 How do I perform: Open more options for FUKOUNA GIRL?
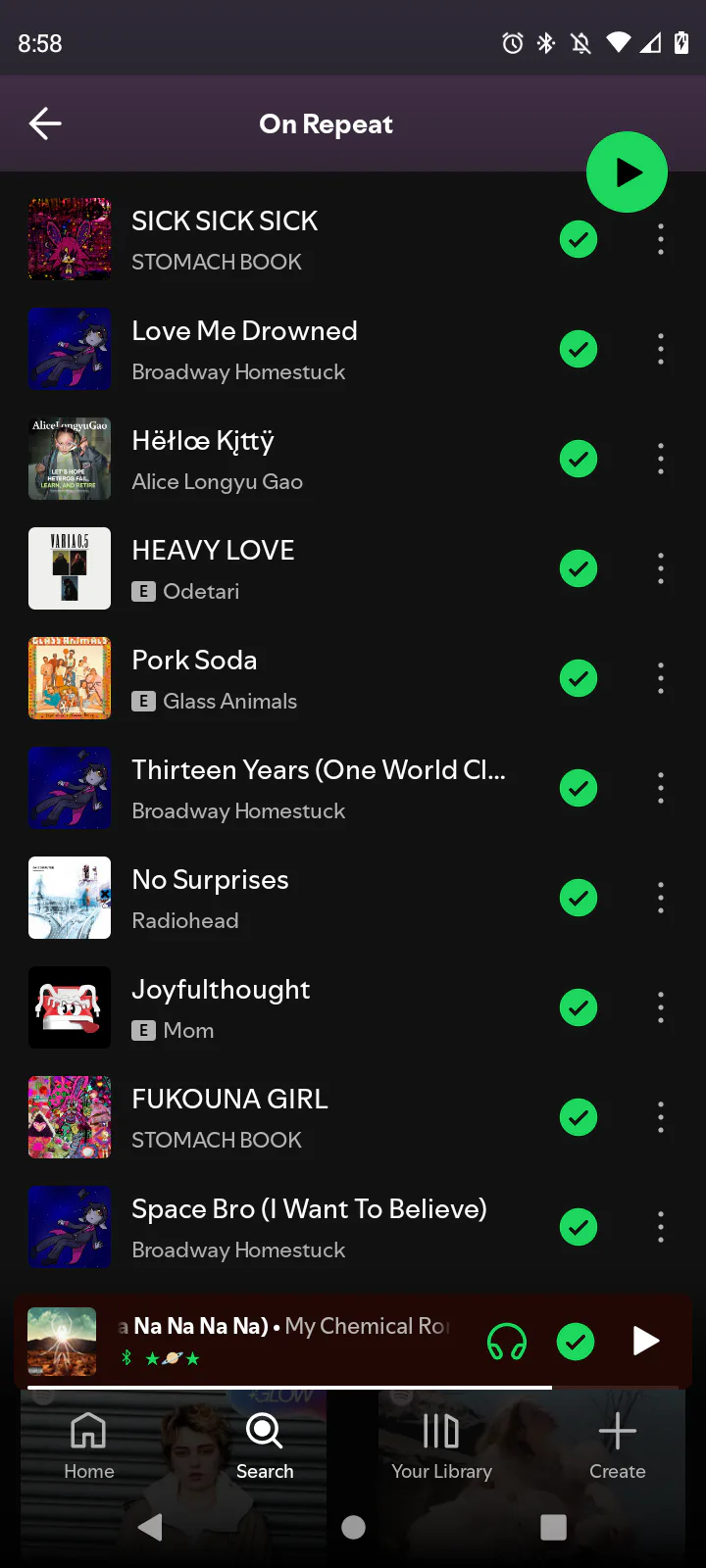click(x=661, y=1117)
